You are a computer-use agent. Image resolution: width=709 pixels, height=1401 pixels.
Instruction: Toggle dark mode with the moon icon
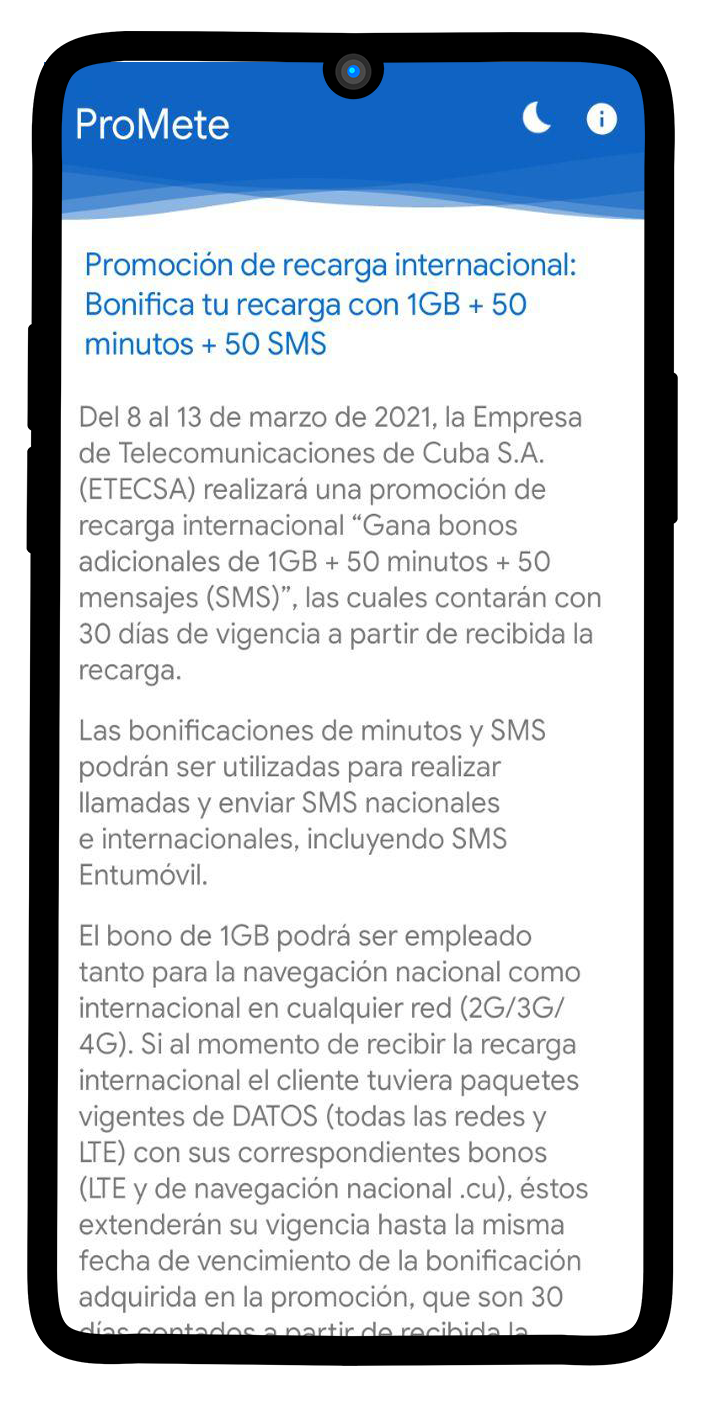(537, 119)
